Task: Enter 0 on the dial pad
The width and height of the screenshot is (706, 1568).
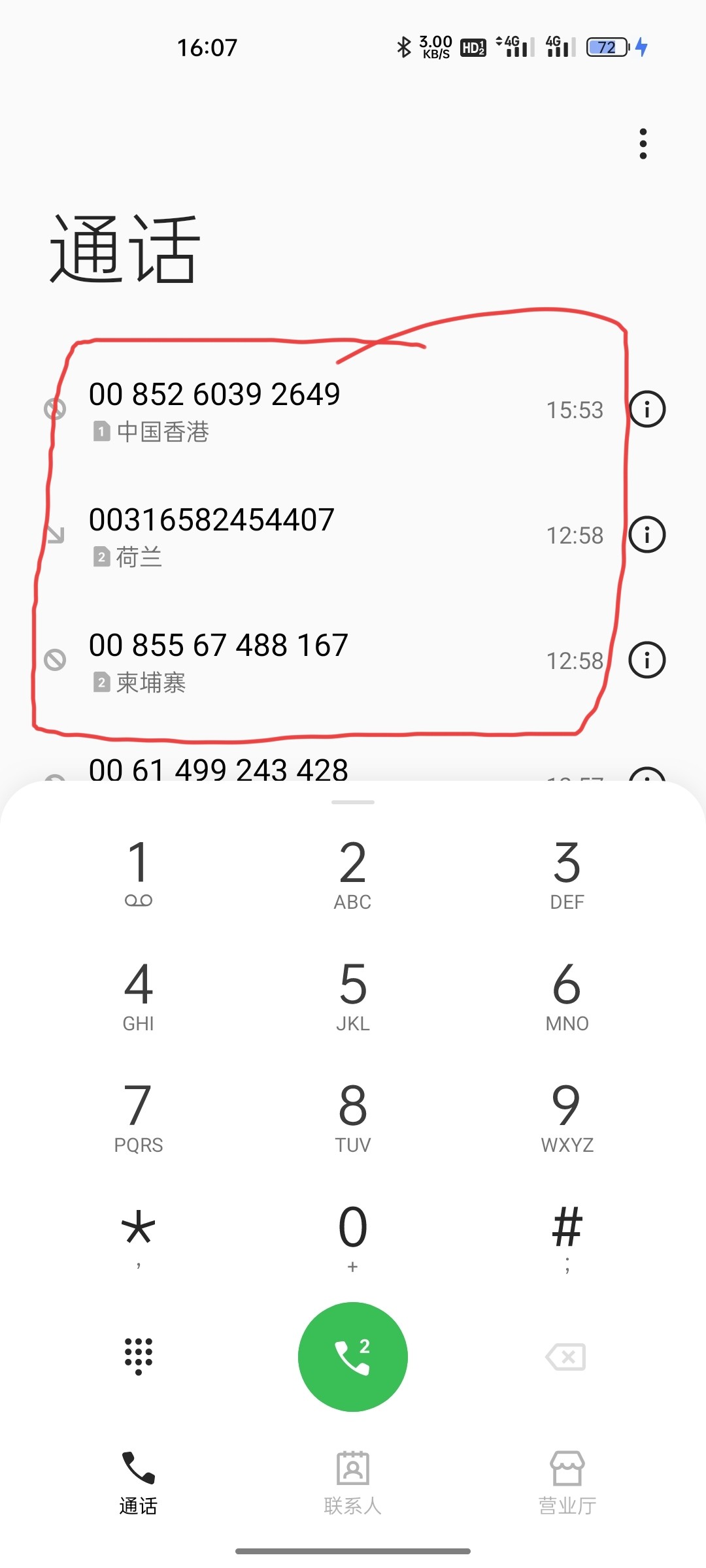Action: [x=353, y=1237]
